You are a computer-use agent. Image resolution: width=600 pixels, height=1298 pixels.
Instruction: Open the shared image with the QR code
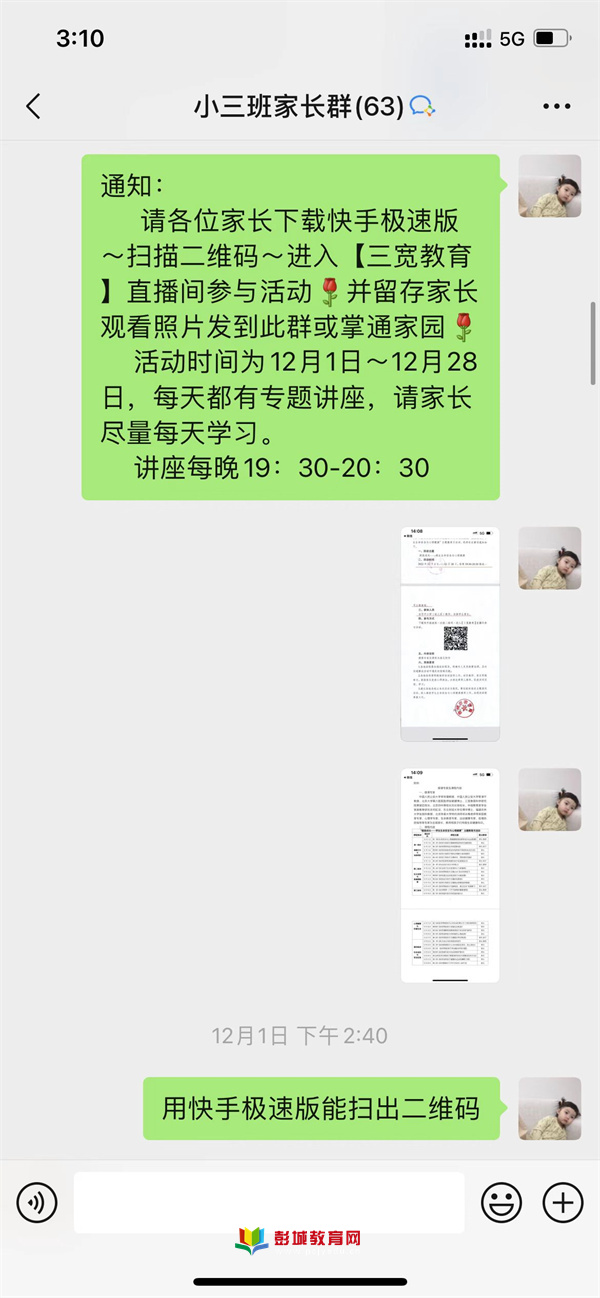tap(449, 633)
